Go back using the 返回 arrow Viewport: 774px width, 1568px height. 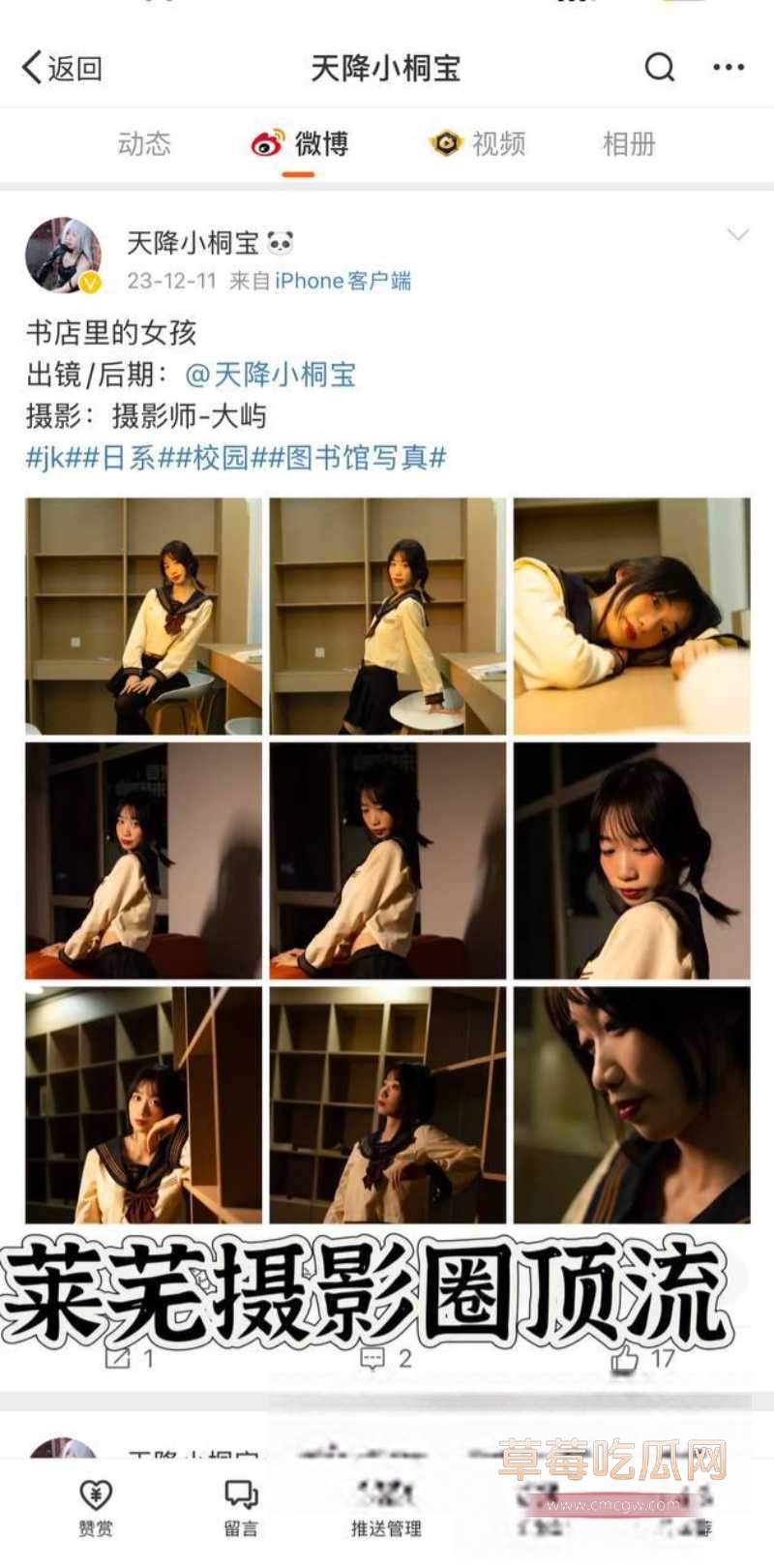point(60,68)
